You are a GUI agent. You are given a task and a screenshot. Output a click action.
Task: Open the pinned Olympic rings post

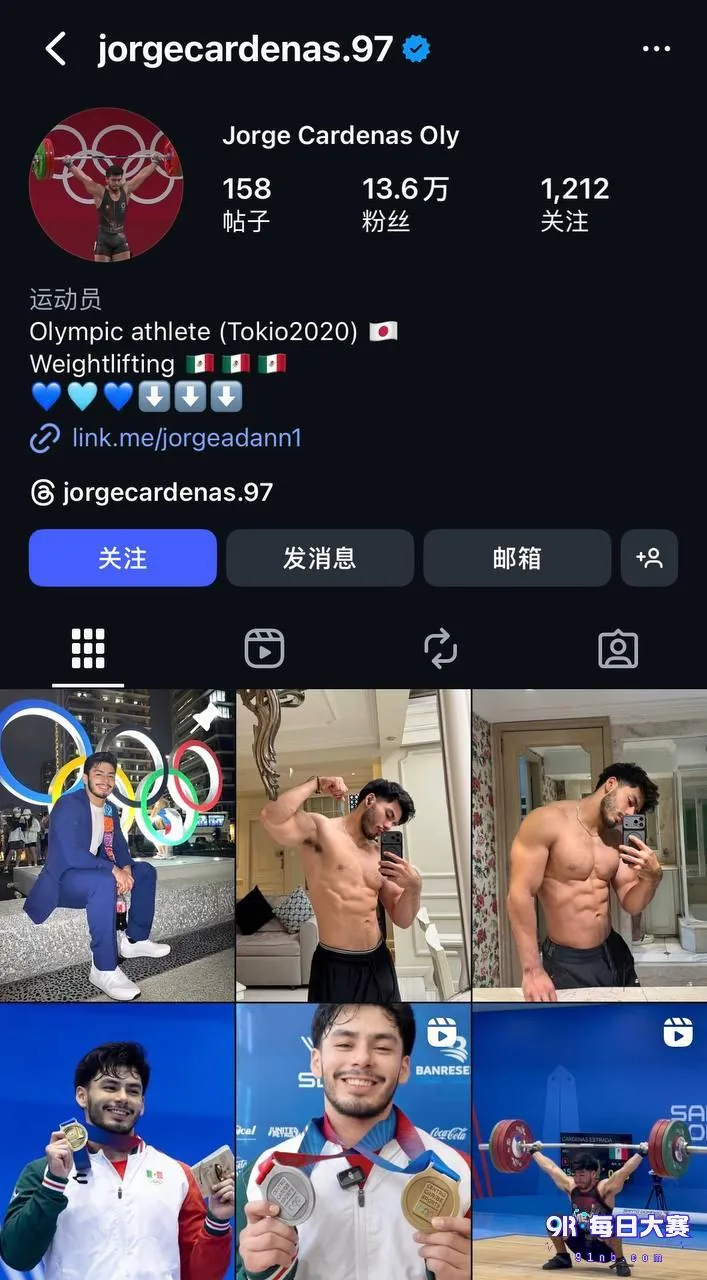117,845
